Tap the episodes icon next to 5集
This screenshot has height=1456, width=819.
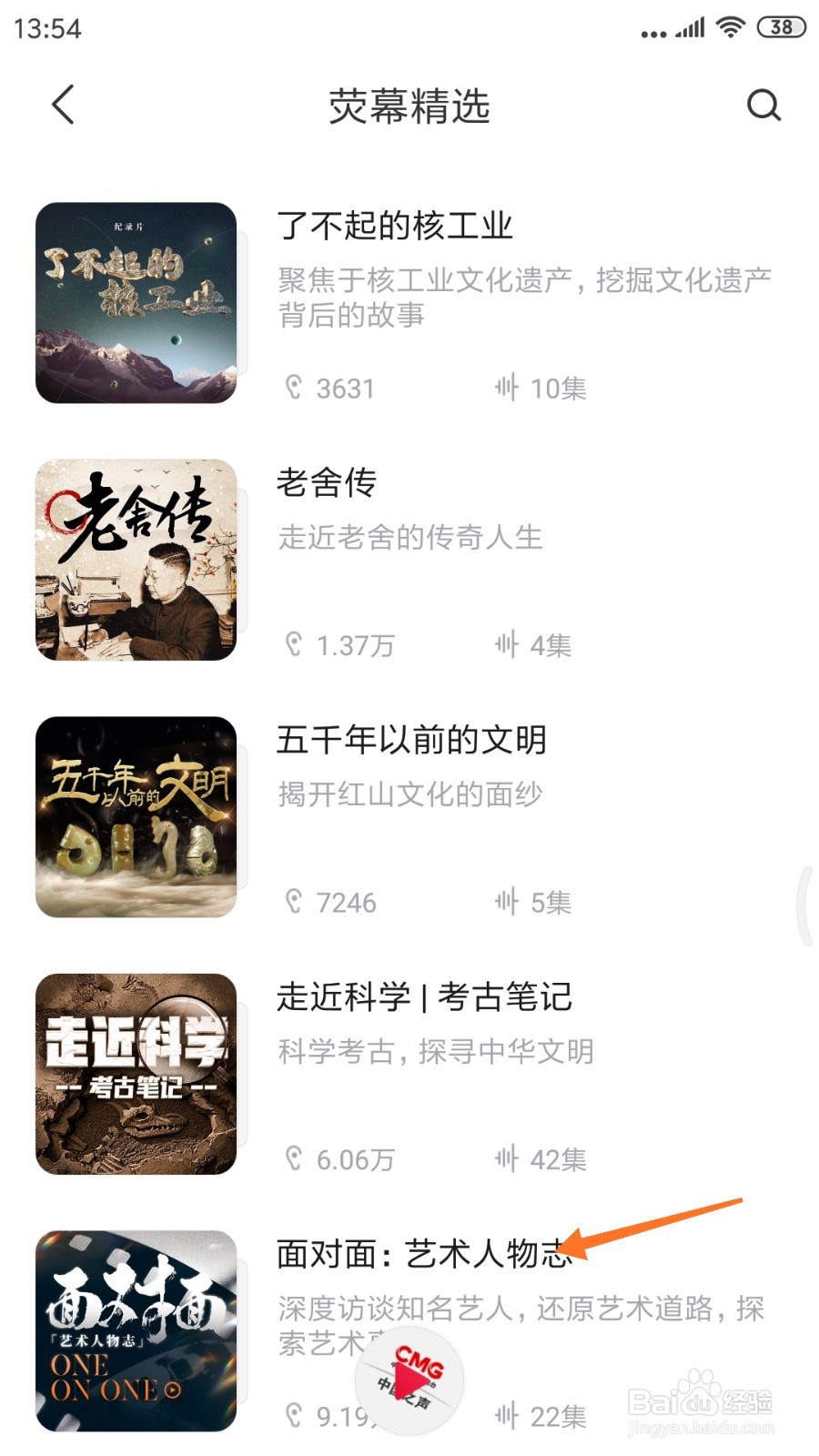(x=507, y=902)
